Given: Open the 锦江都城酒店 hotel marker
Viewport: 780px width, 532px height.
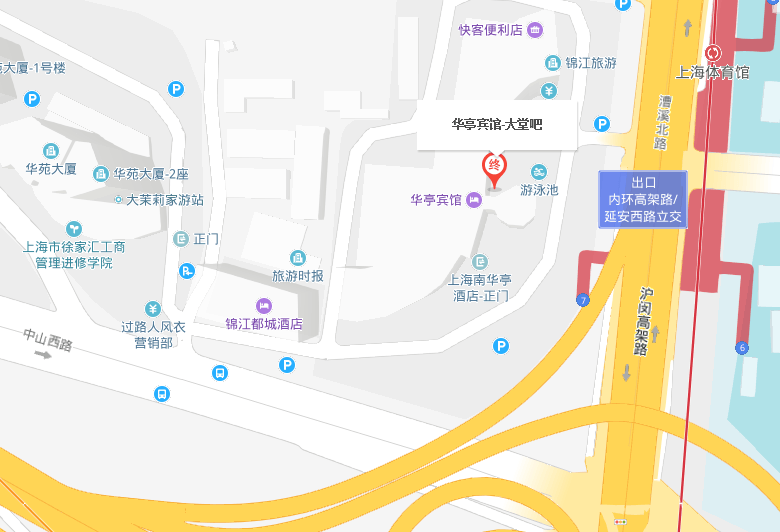Looking at the screenshot, I should coord(264,305).
